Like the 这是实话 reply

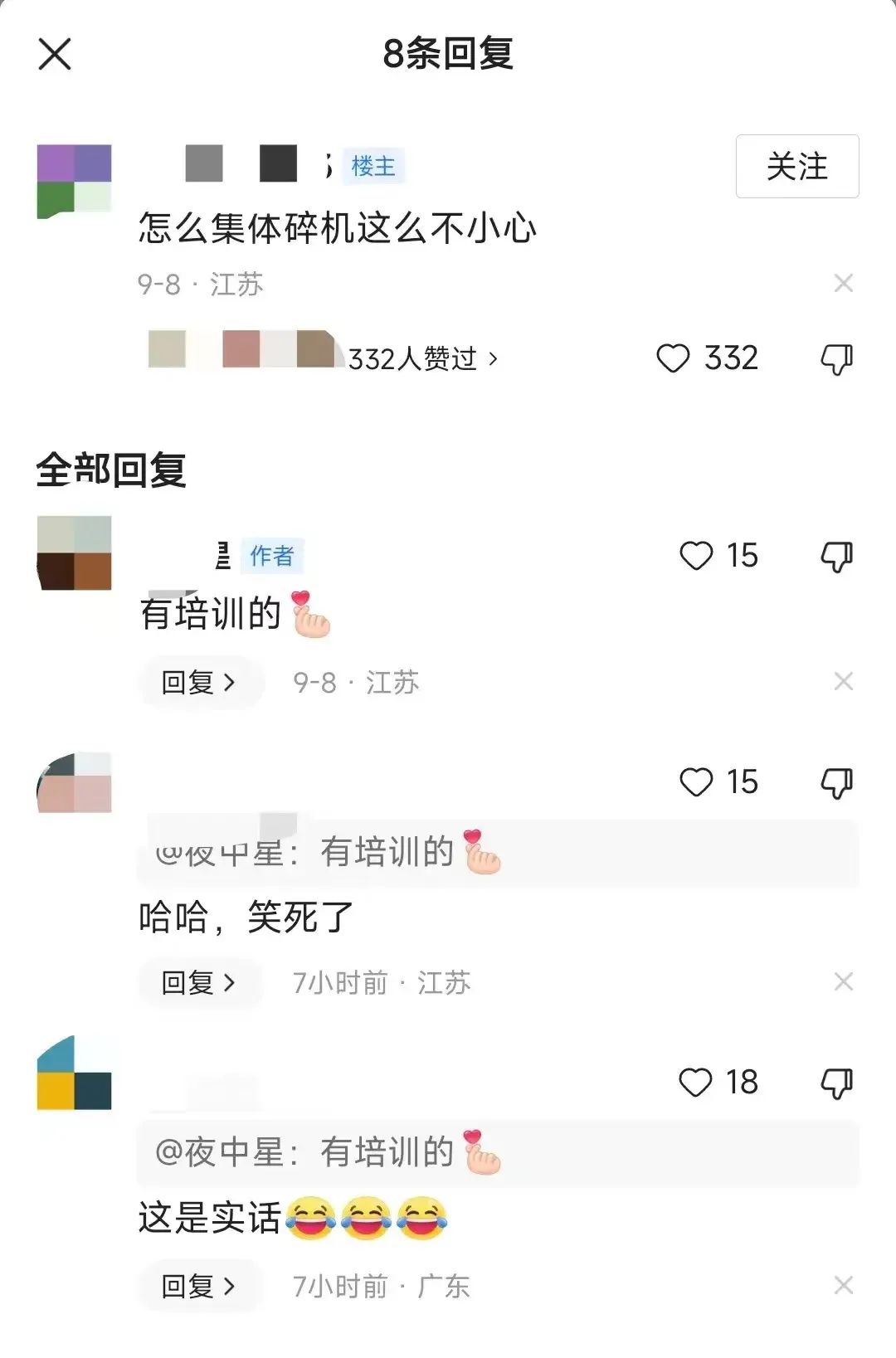[x=696, y=1083]
